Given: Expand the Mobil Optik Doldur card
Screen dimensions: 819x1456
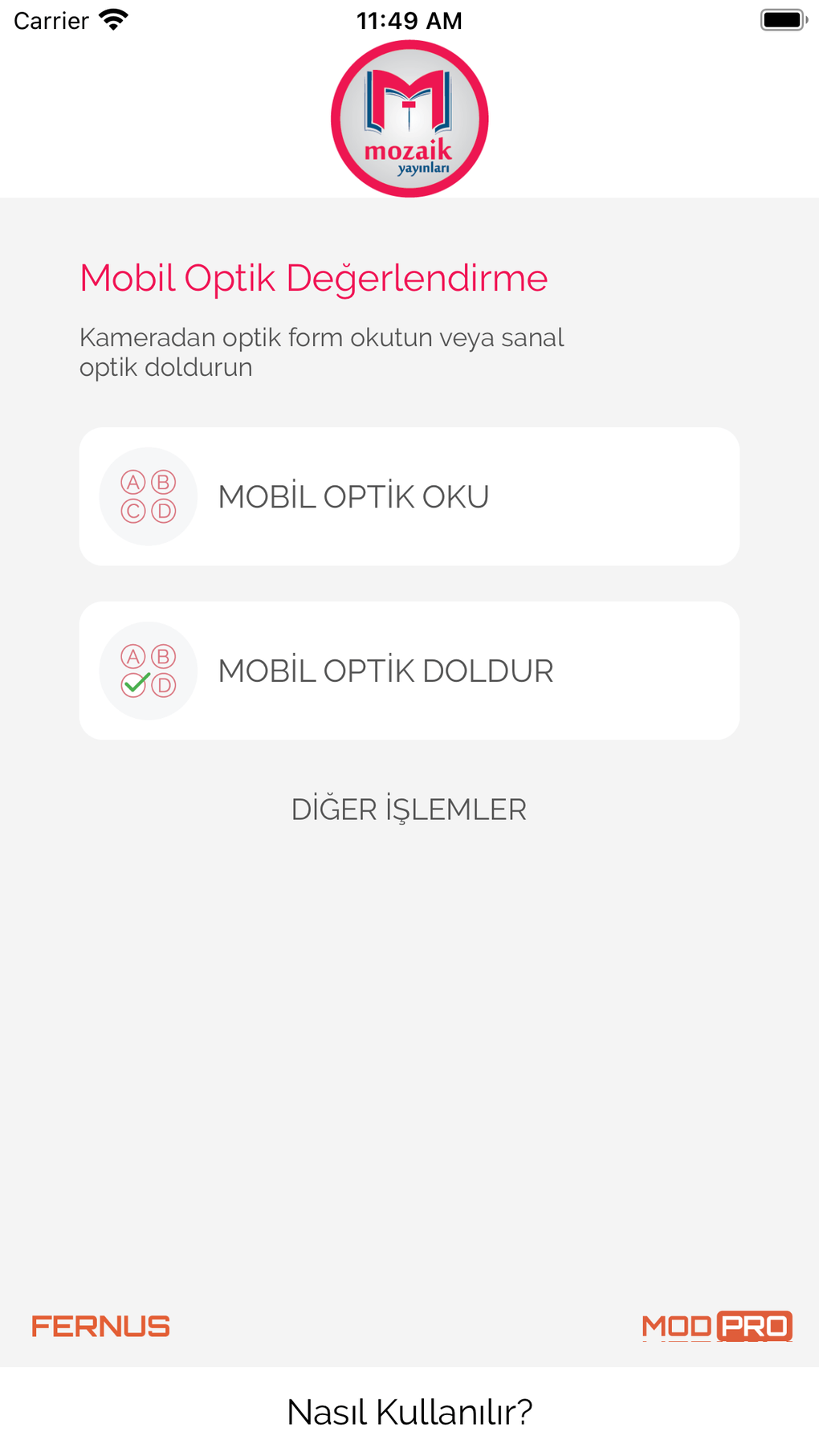Looking at the screenshot, I should (x=409, y=670).
